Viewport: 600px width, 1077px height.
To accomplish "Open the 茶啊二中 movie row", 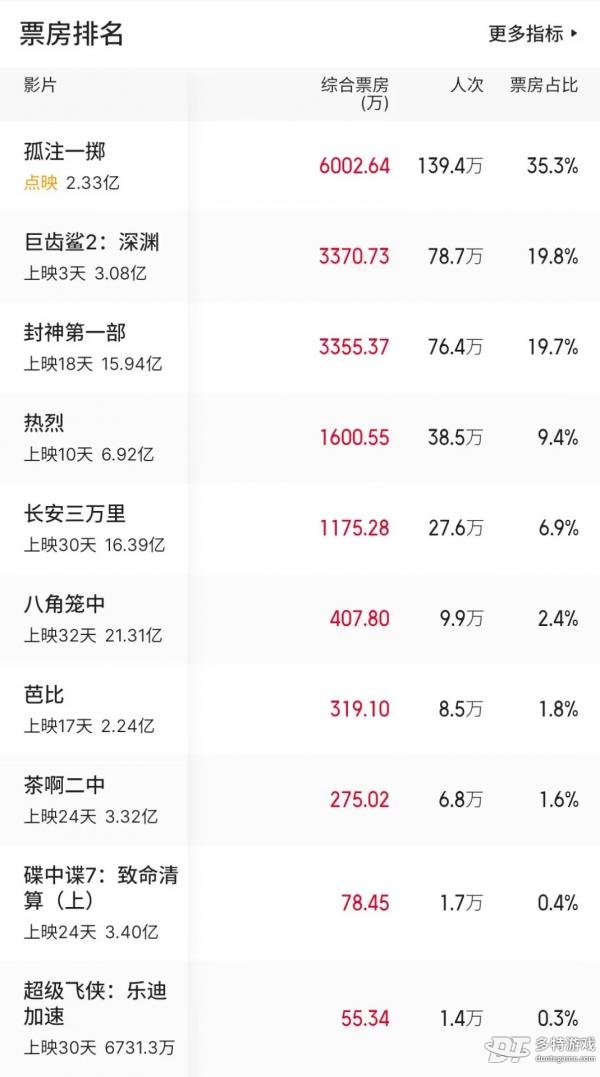I will coord(300,800).
